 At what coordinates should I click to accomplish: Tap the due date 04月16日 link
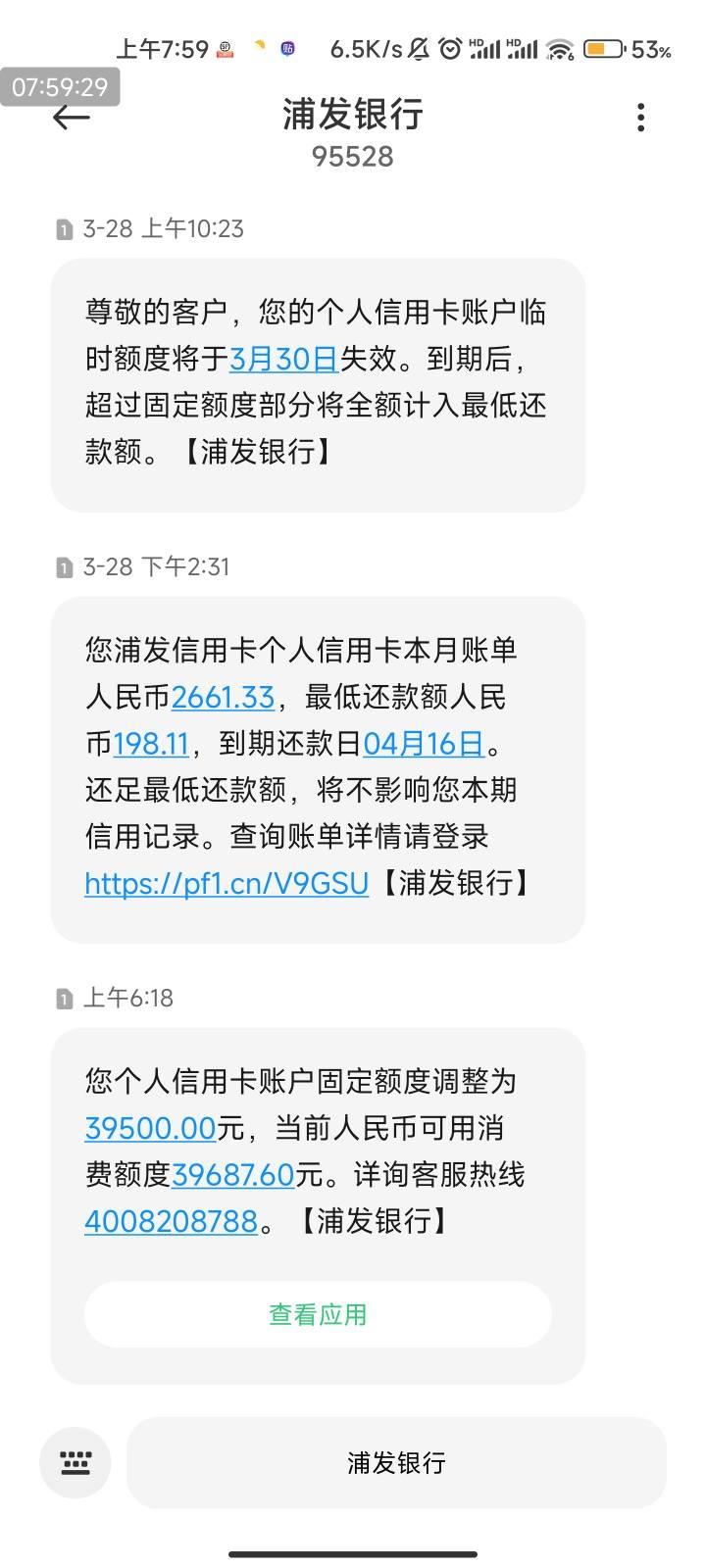pos(424,744)
